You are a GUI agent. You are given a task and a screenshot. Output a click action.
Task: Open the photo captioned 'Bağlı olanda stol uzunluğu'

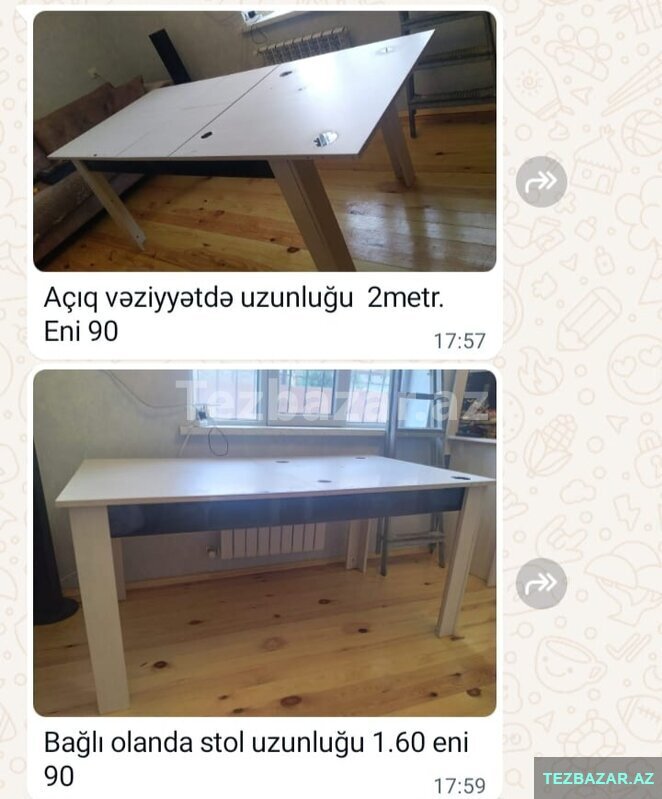[264, 542]
